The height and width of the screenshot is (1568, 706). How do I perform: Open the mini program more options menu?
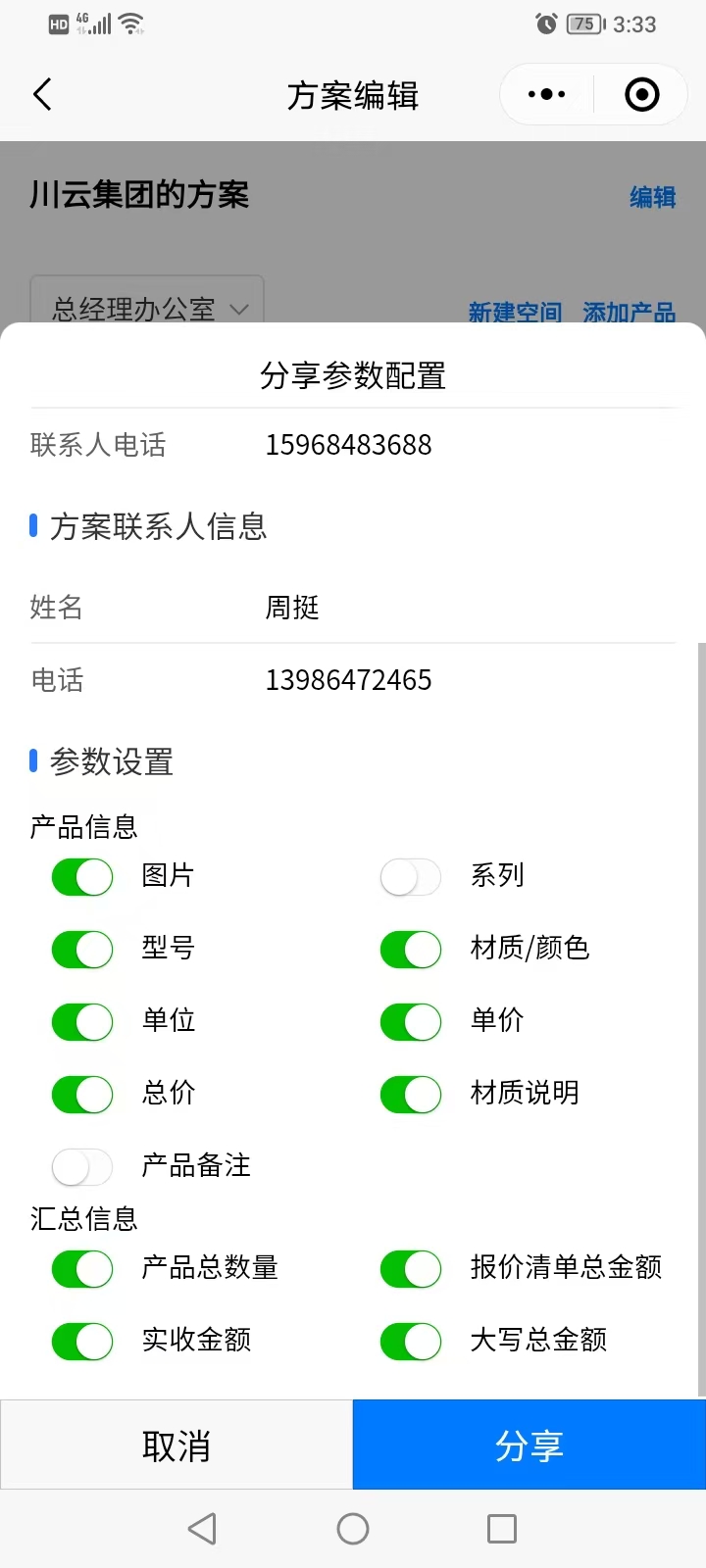coord(546,95)
